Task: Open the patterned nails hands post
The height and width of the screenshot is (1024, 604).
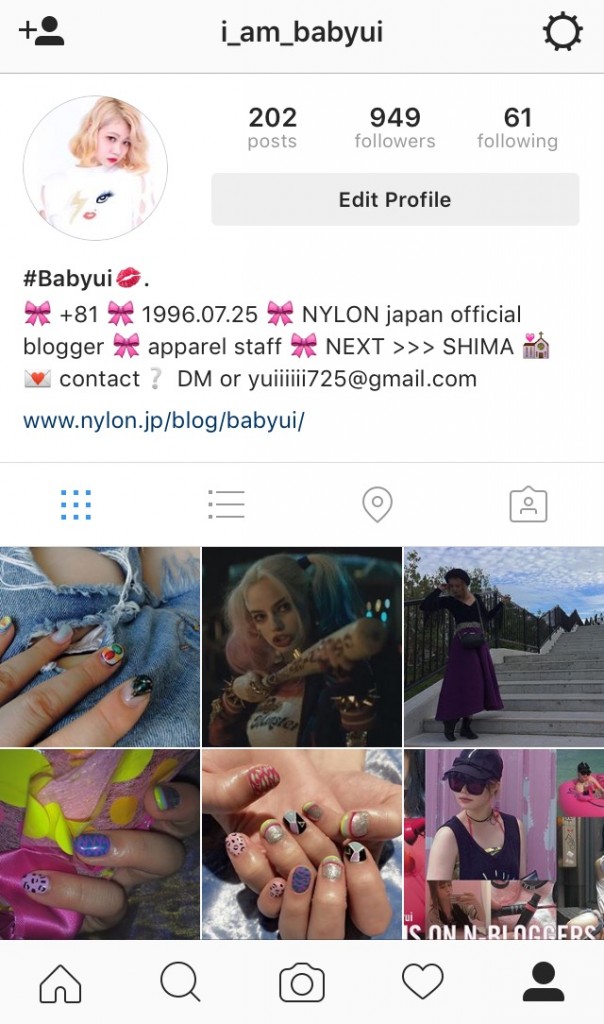Action: [301, 845]
